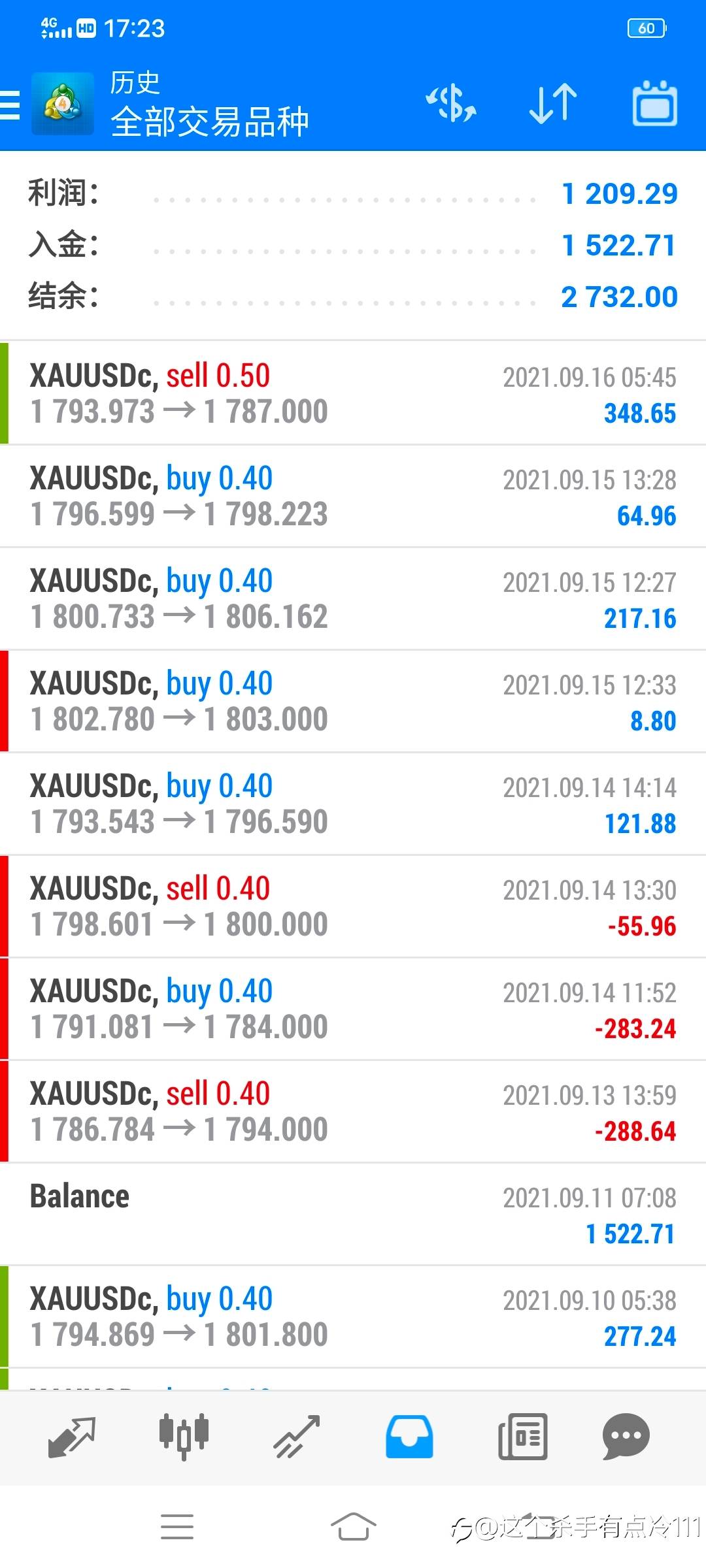Image resolution: width=706 pixels, height=1568 pixels.
Task: Open the side drawer menu
Action: 10,105
